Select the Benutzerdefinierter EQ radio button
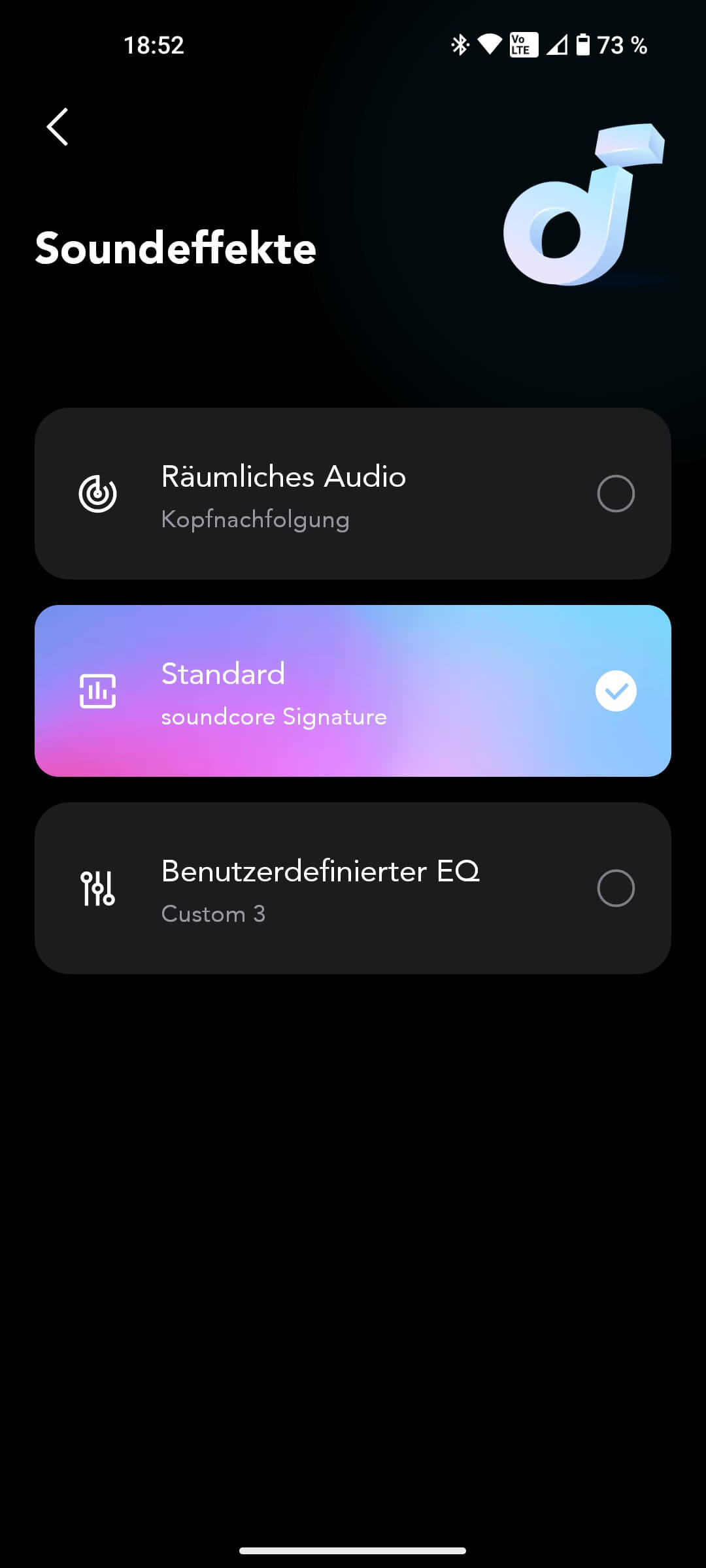This screenshot has width=706, height=1568. (x=616, y=889)
